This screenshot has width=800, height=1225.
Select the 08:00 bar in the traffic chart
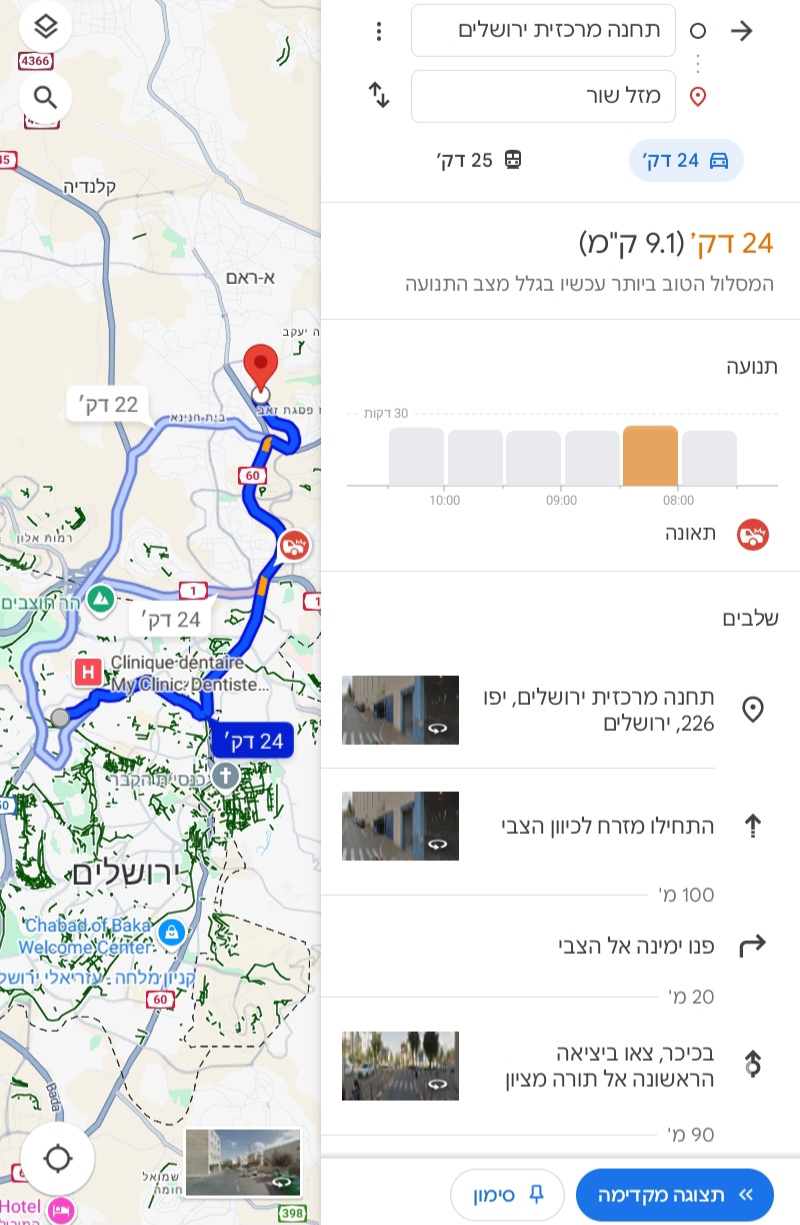[650, 457]
